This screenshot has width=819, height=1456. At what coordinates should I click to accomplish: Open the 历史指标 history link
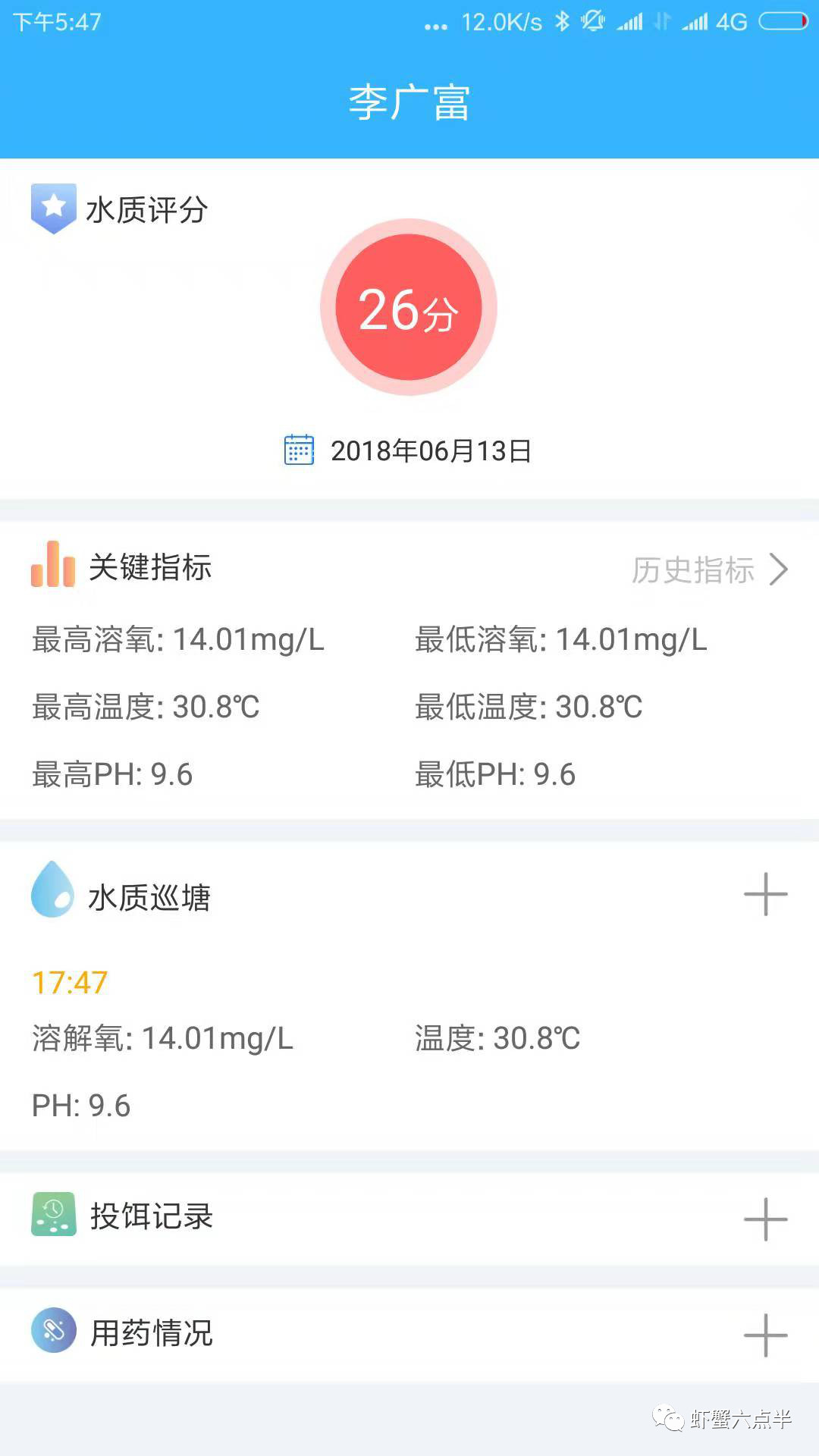tap(692, 570)
